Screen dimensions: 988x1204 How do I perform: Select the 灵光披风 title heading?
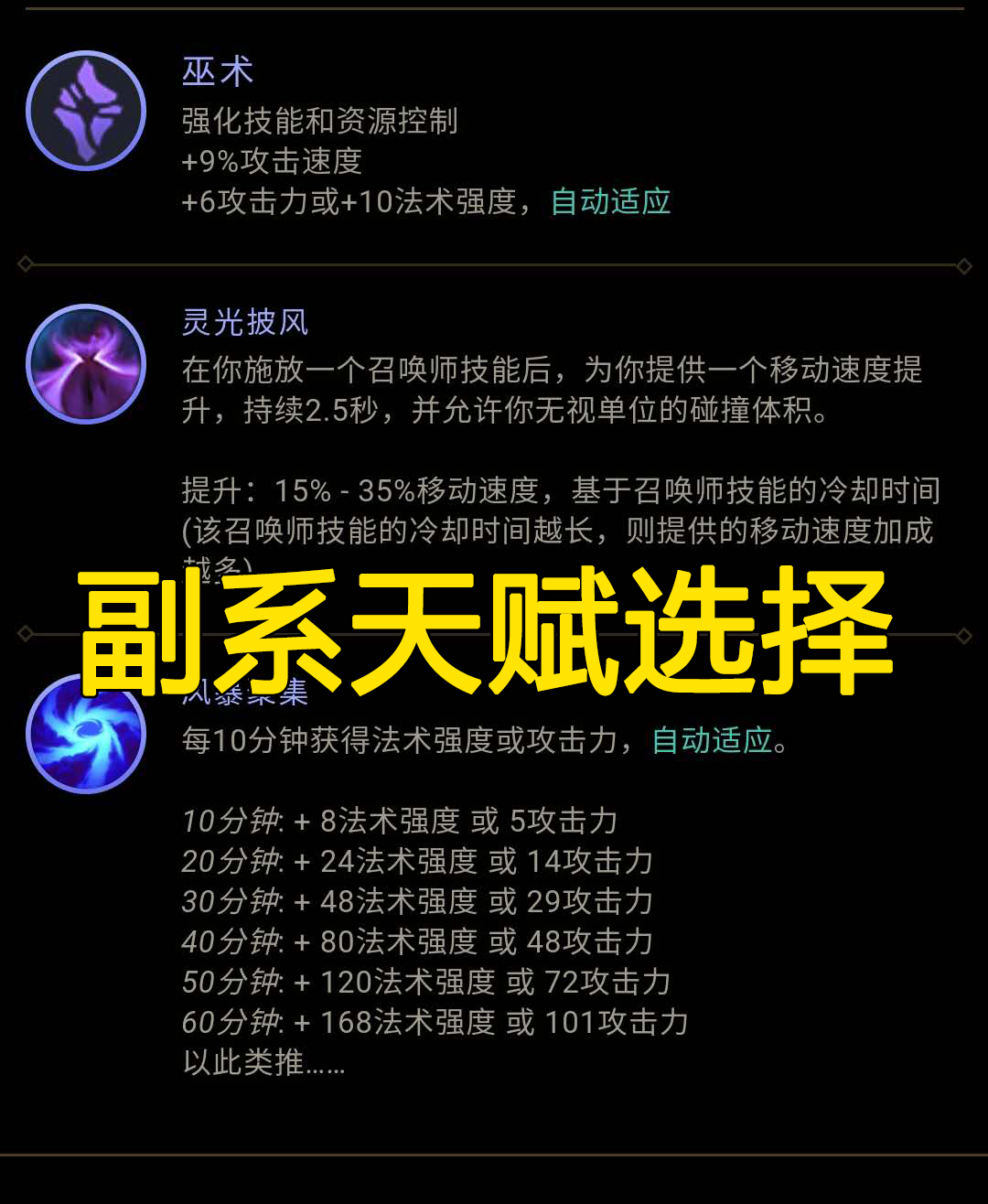click(x=245, y=322)
